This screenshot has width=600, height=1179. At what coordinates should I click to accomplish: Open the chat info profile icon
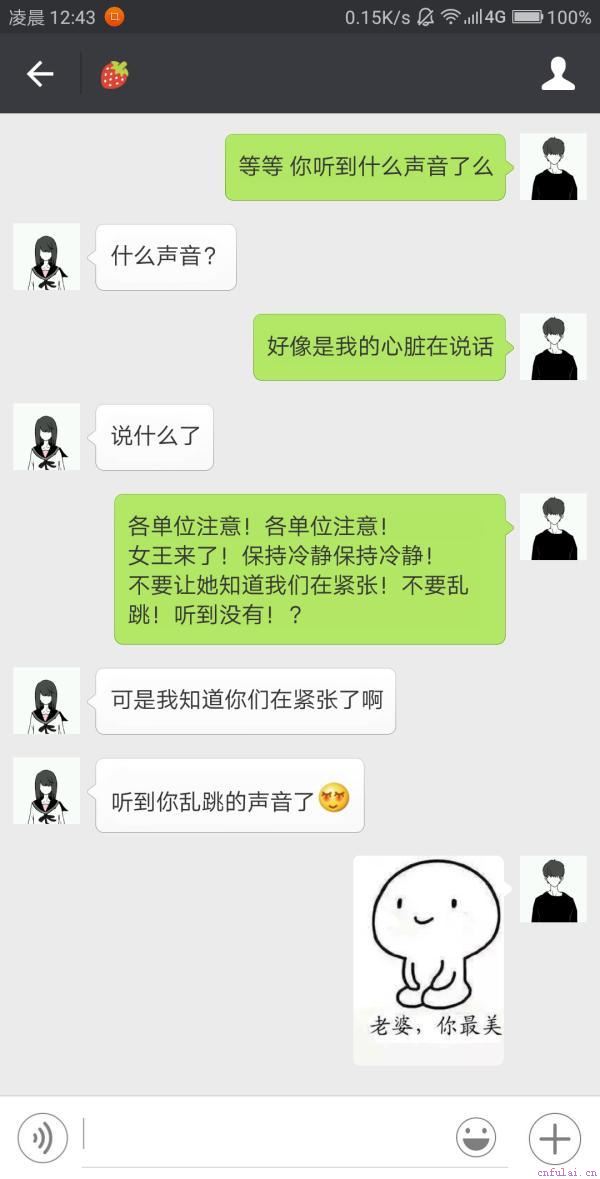558,74
